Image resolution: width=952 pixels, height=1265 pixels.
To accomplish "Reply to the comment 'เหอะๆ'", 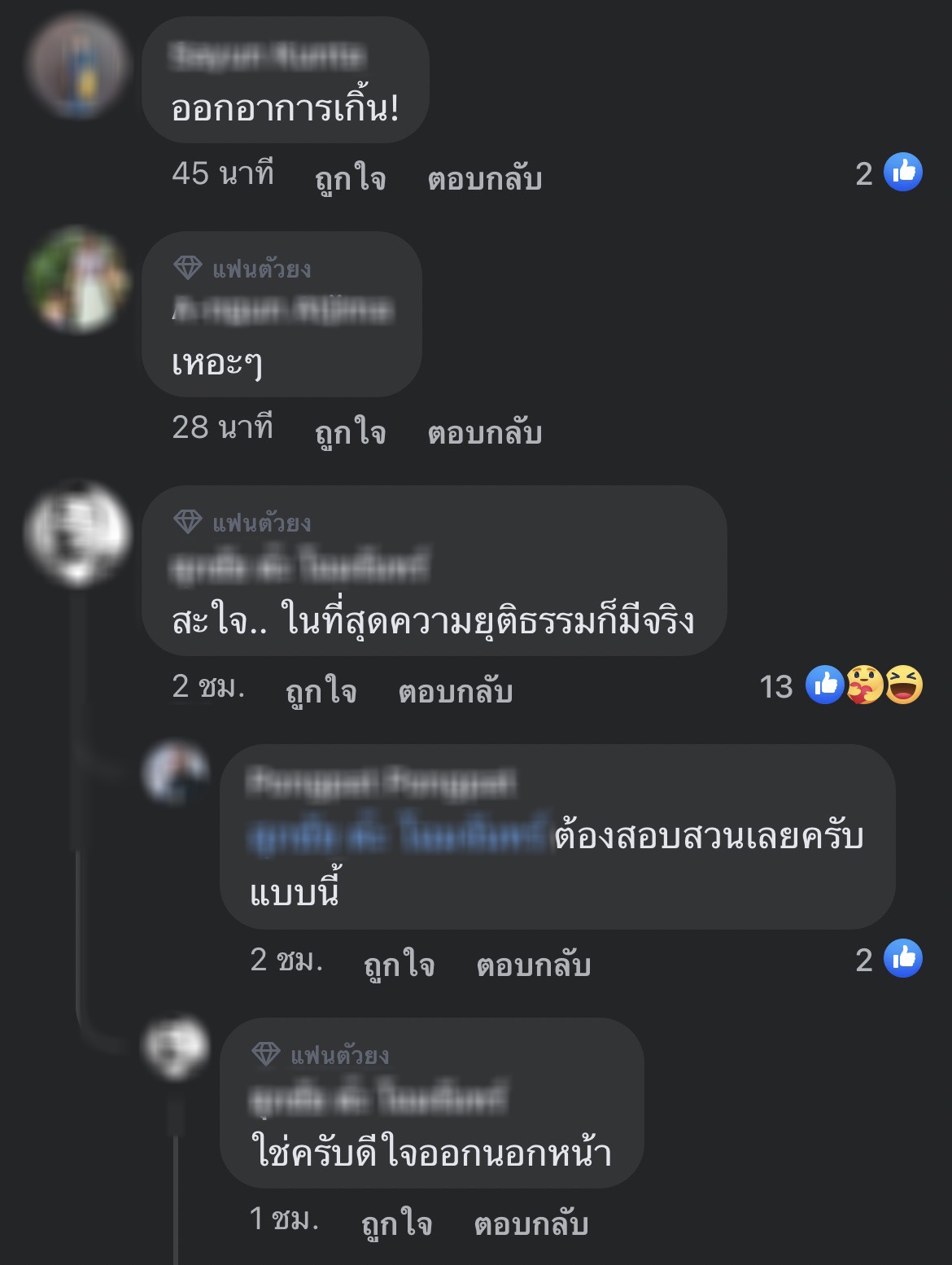I will tap(484, 431).
